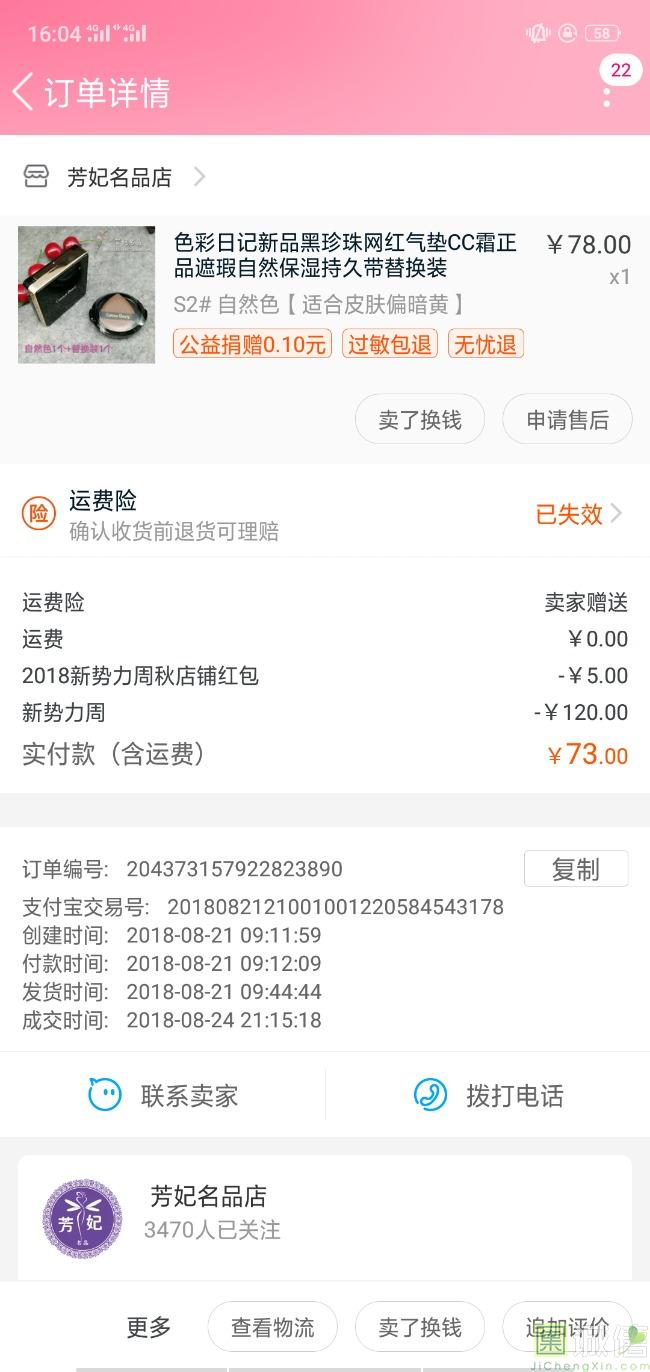Open the 运费险 row marked 已失效

325,514
